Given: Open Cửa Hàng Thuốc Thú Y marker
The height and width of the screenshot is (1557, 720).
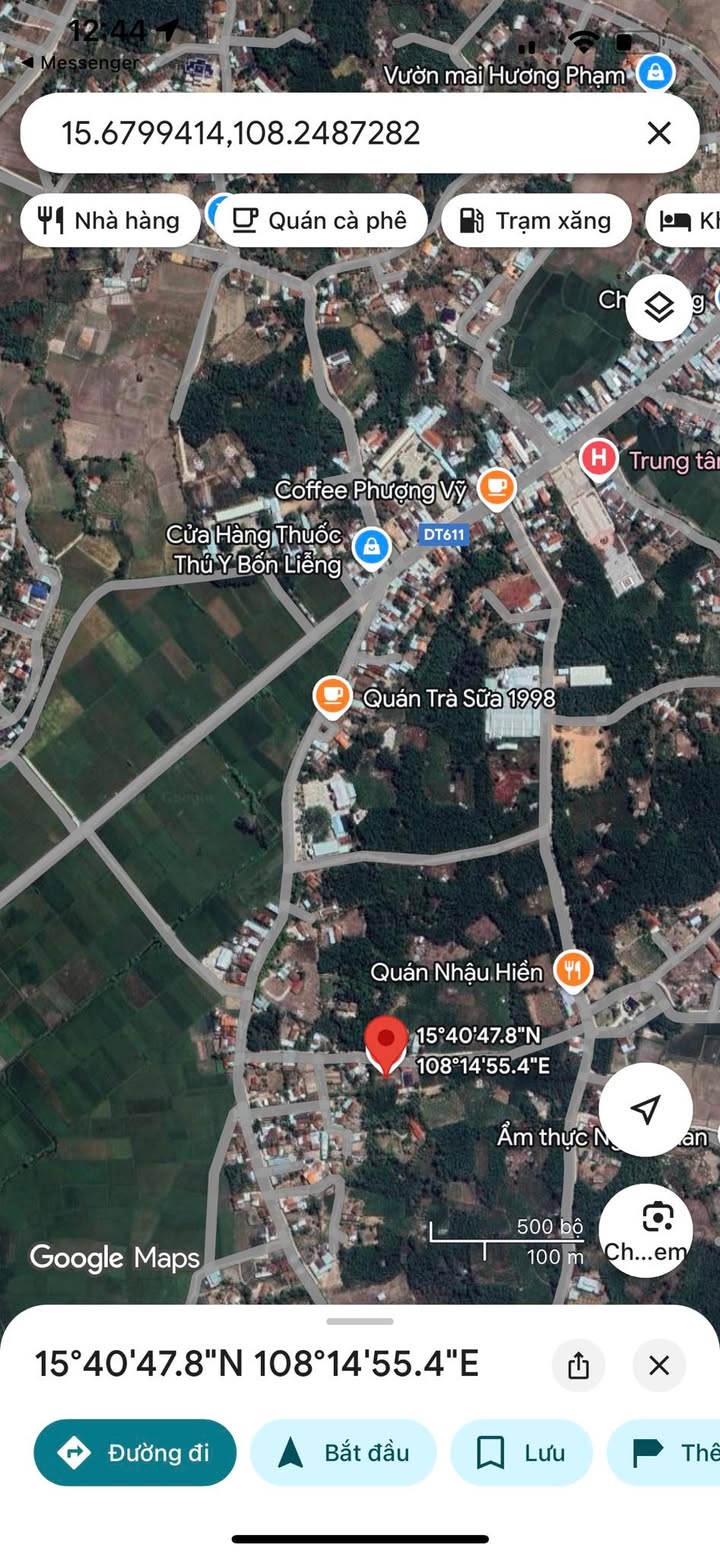Looking at the screenshot, I should point(372,546).
